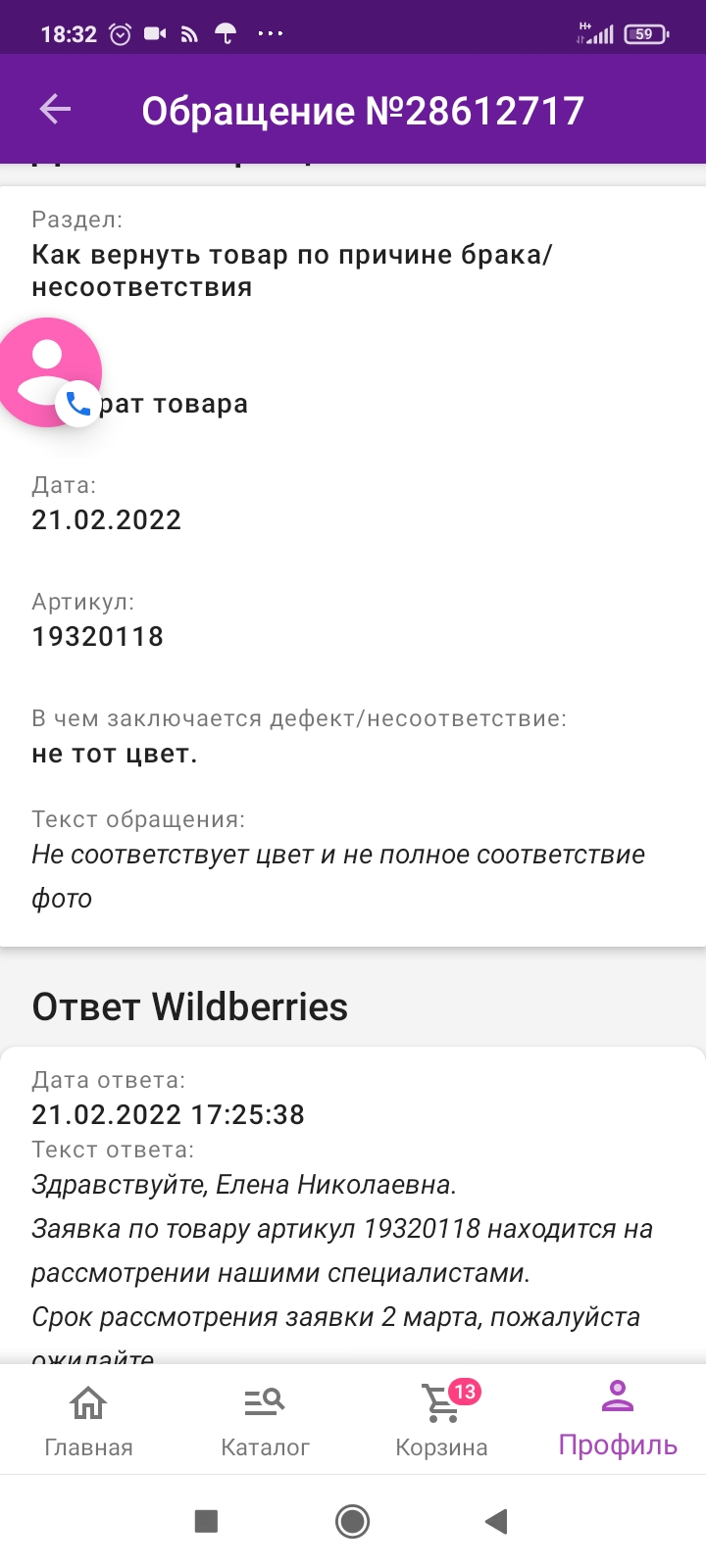Open the Главная tab
The width and height of the screenshot is (706, 1568).
pos(88,1420)
